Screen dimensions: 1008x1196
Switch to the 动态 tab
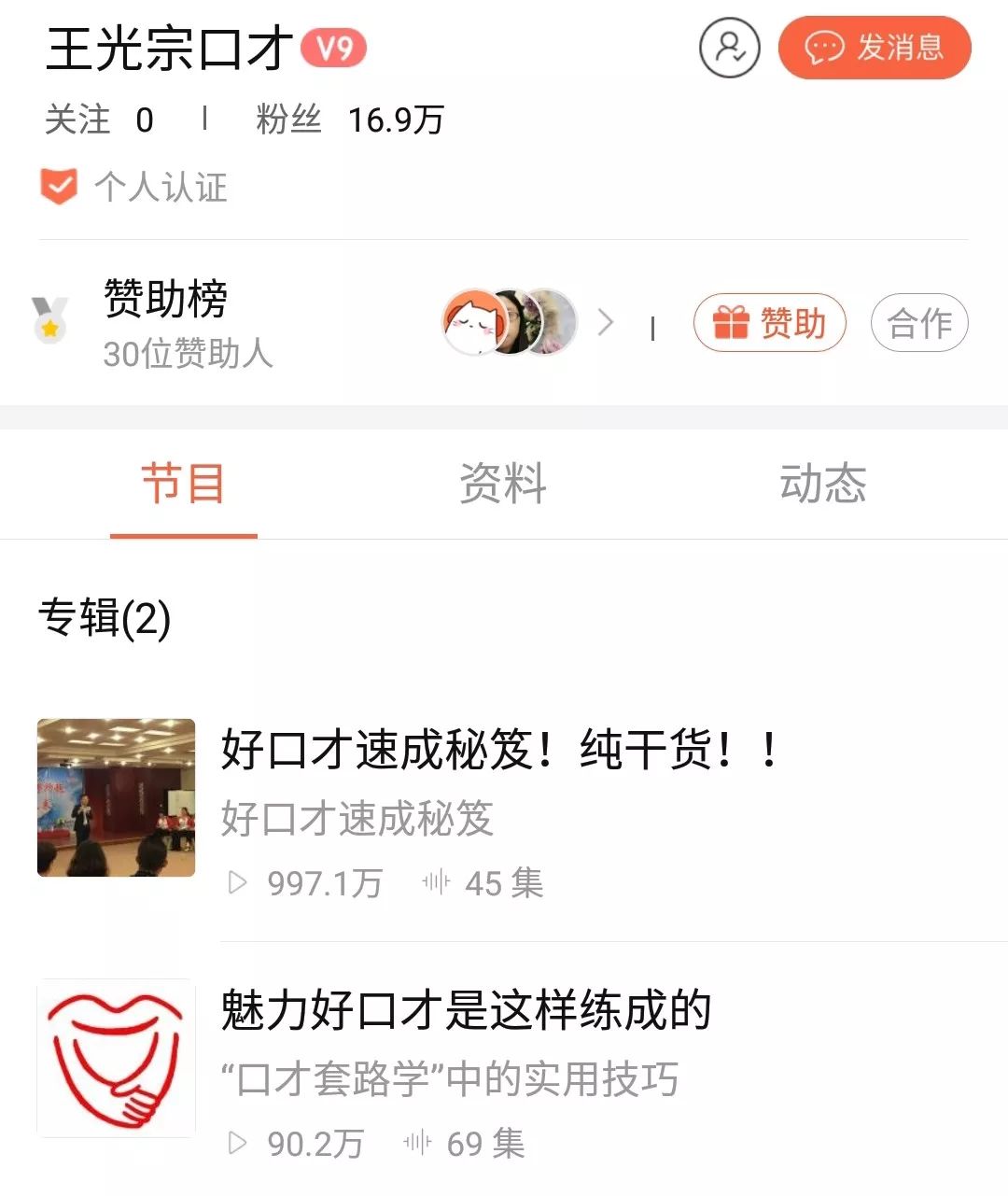coord(822,484)
